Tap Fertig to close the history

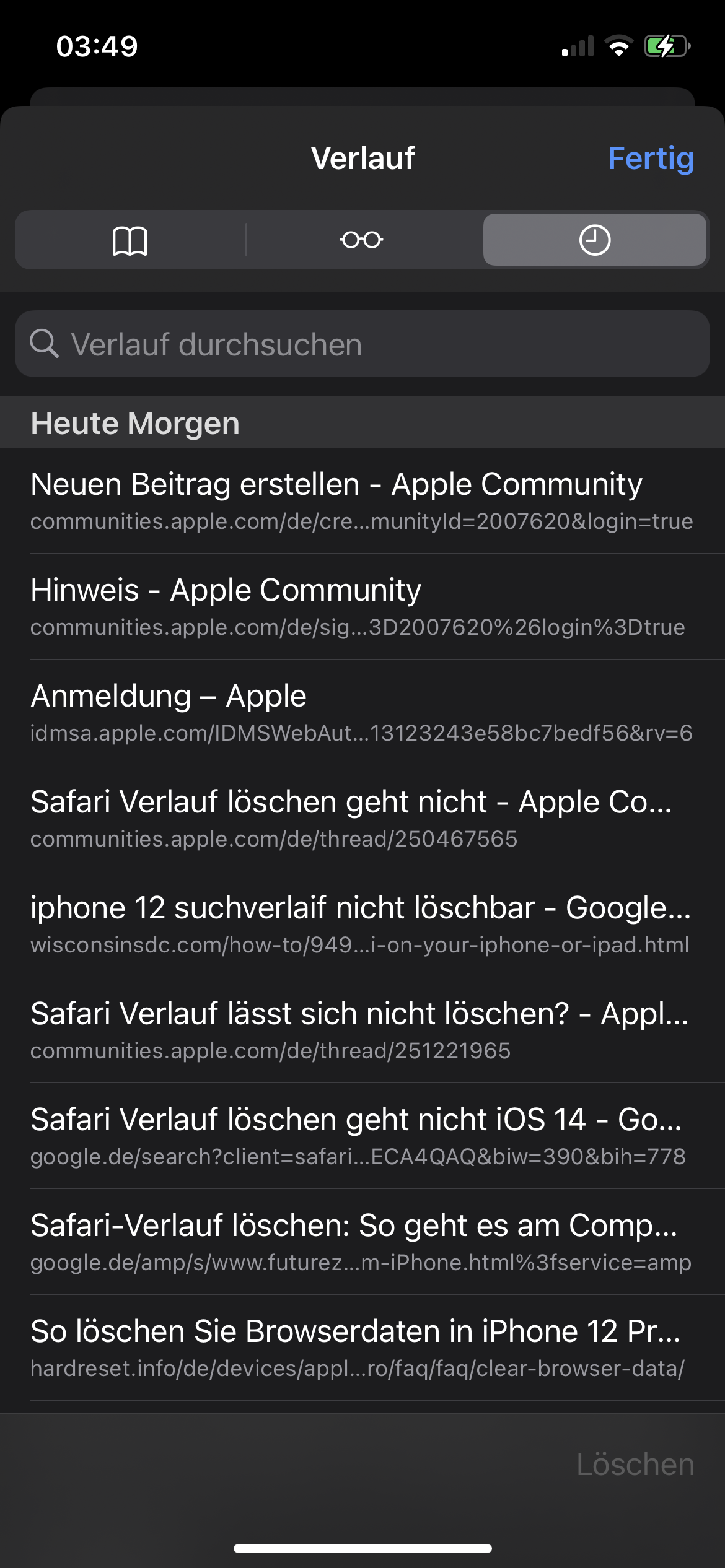(x=650, y=159)
